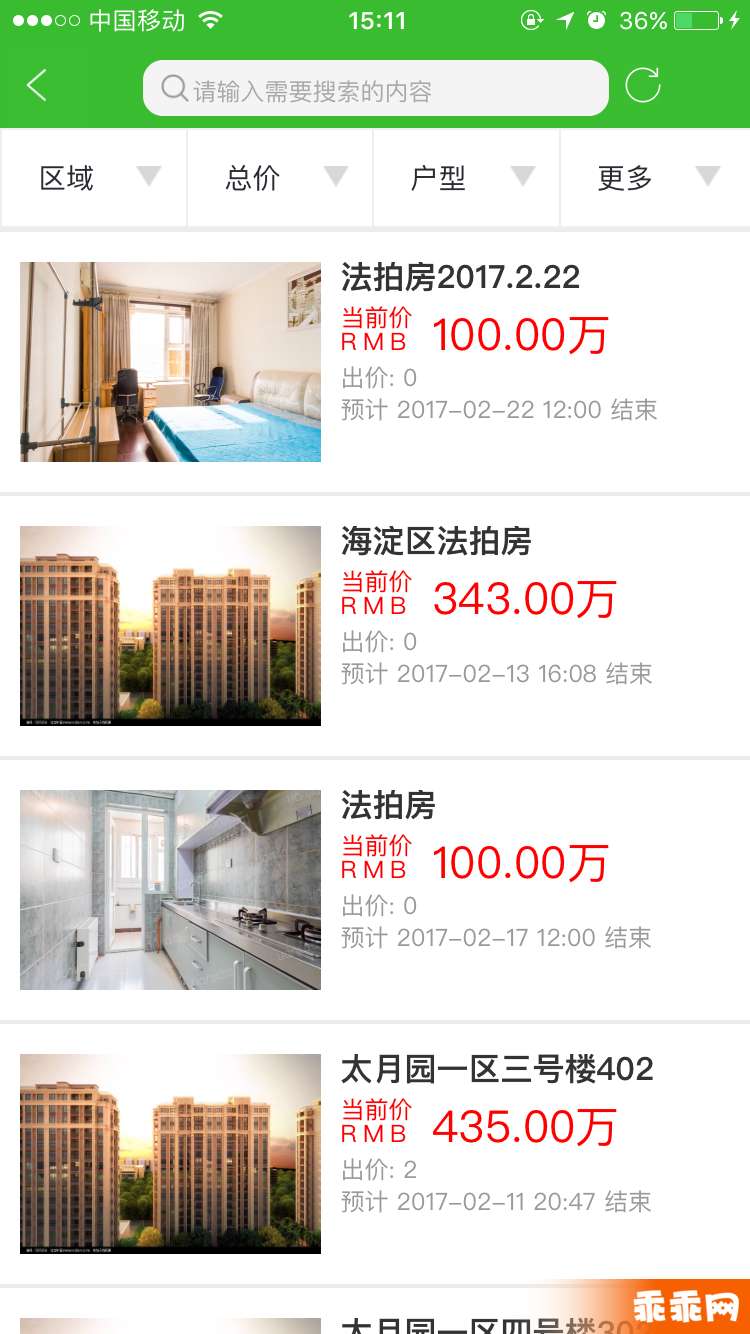Select the 户型 layout filter tab
Image resolution: width=750 pixels, height=1334 pixels.
tap(466, 177)
